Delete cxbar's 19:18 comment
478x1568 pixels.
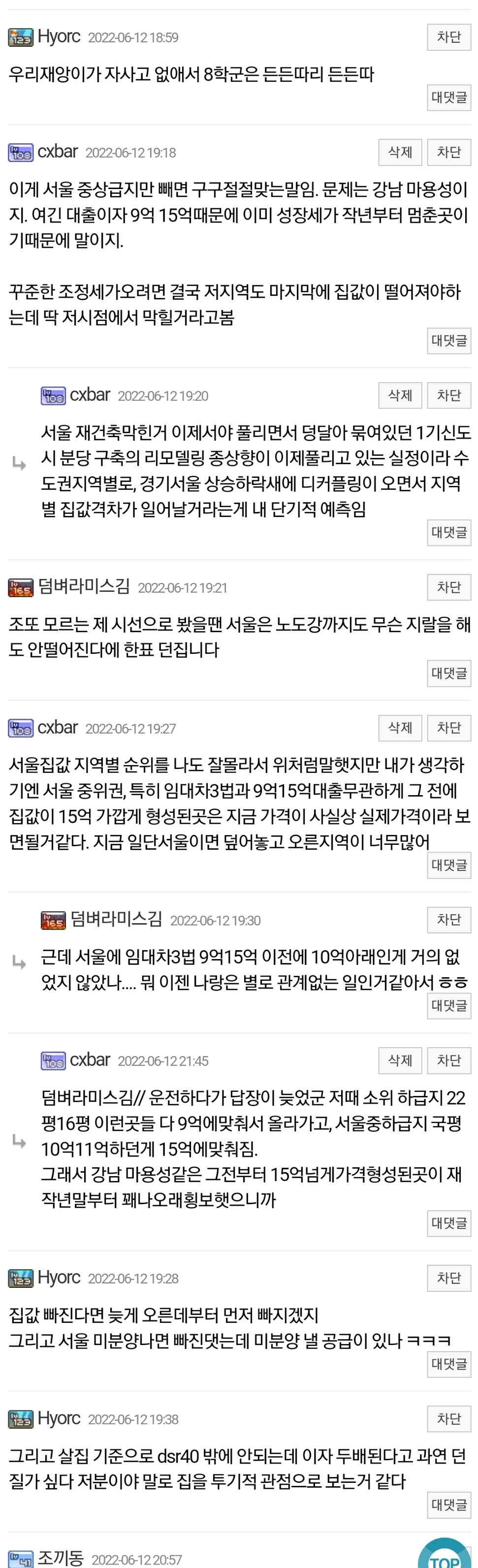pos(400,152)
